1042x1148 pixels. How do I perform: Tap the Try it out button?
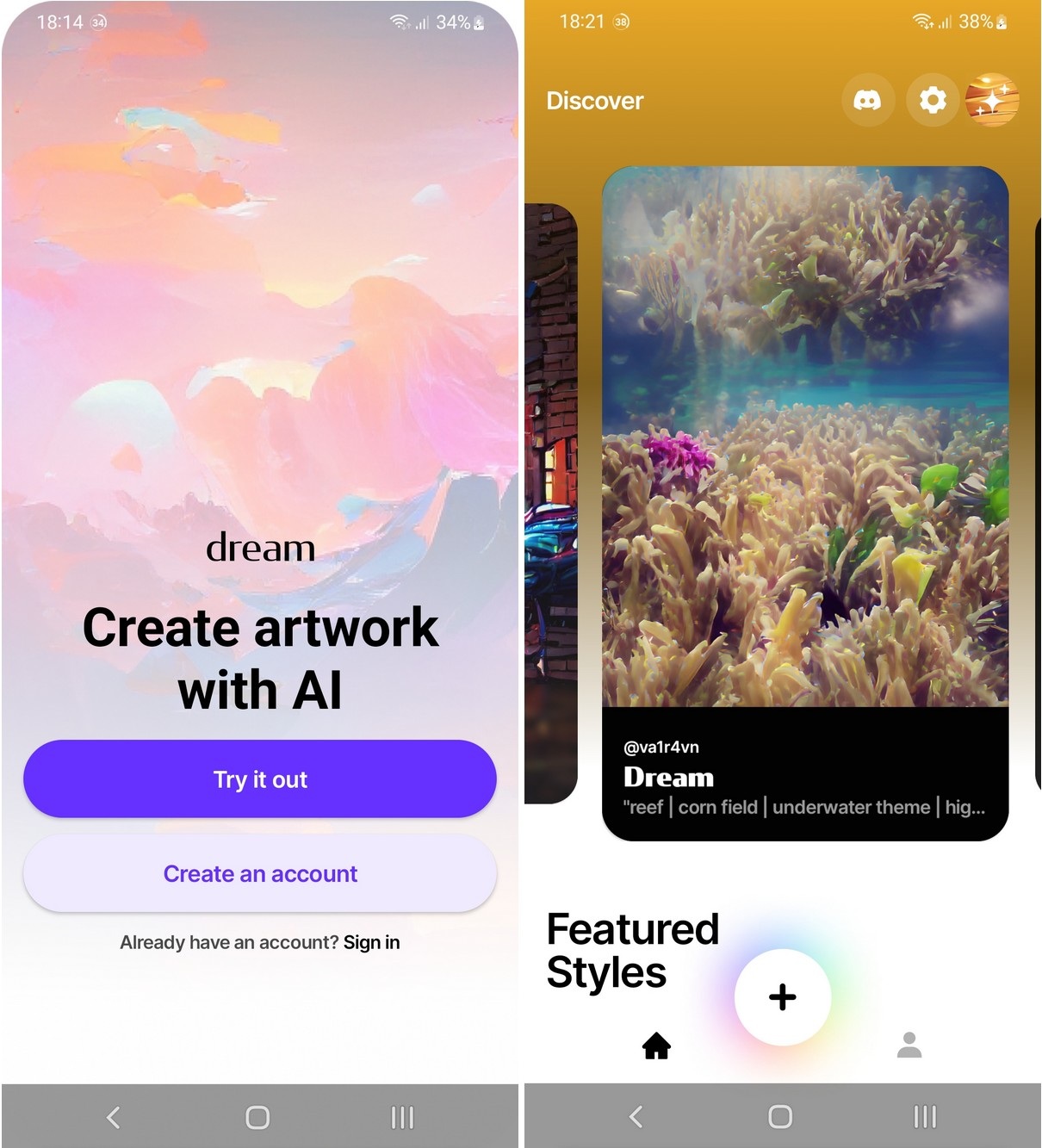coord(260,779)
